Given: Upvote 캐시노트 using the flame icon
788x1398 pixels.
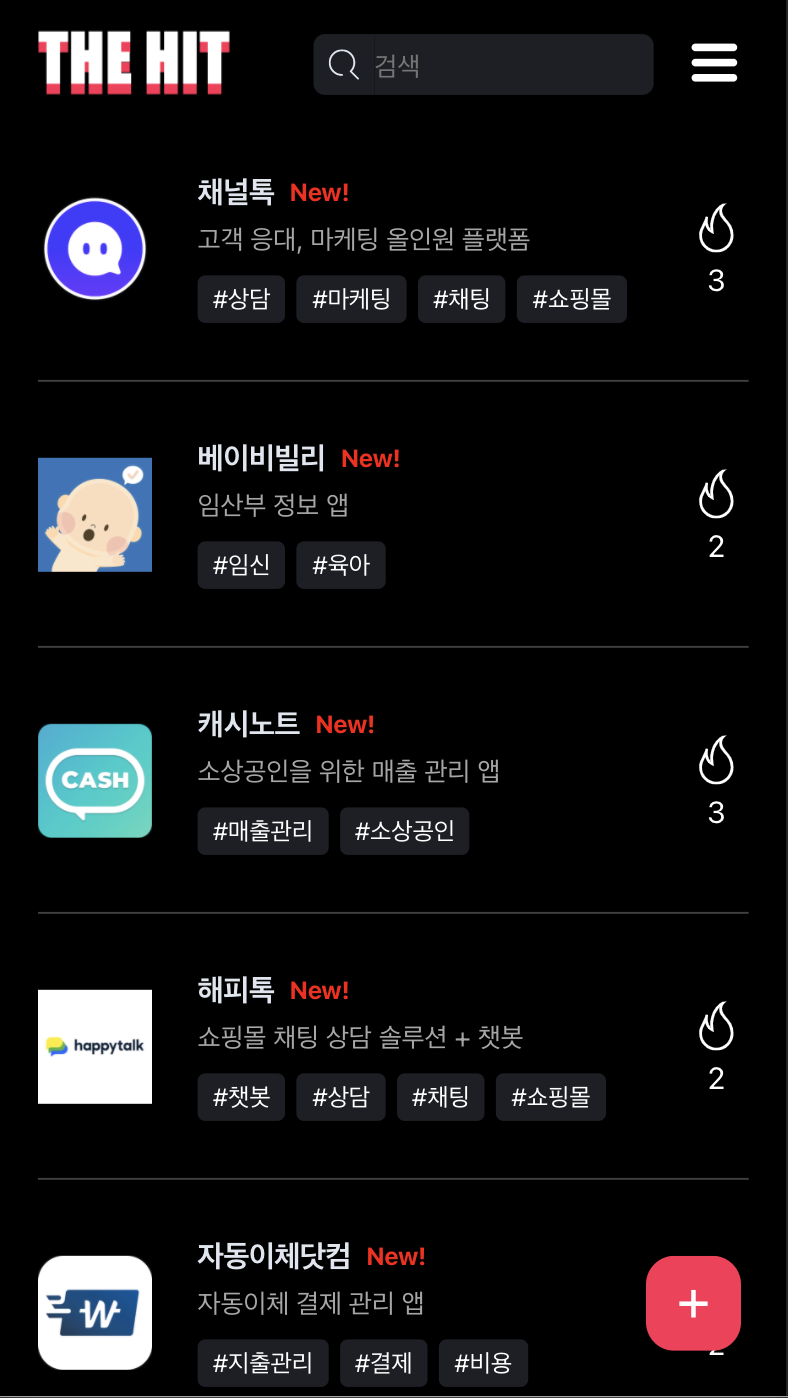Looking at the screenshot, I should pos(716,762).
